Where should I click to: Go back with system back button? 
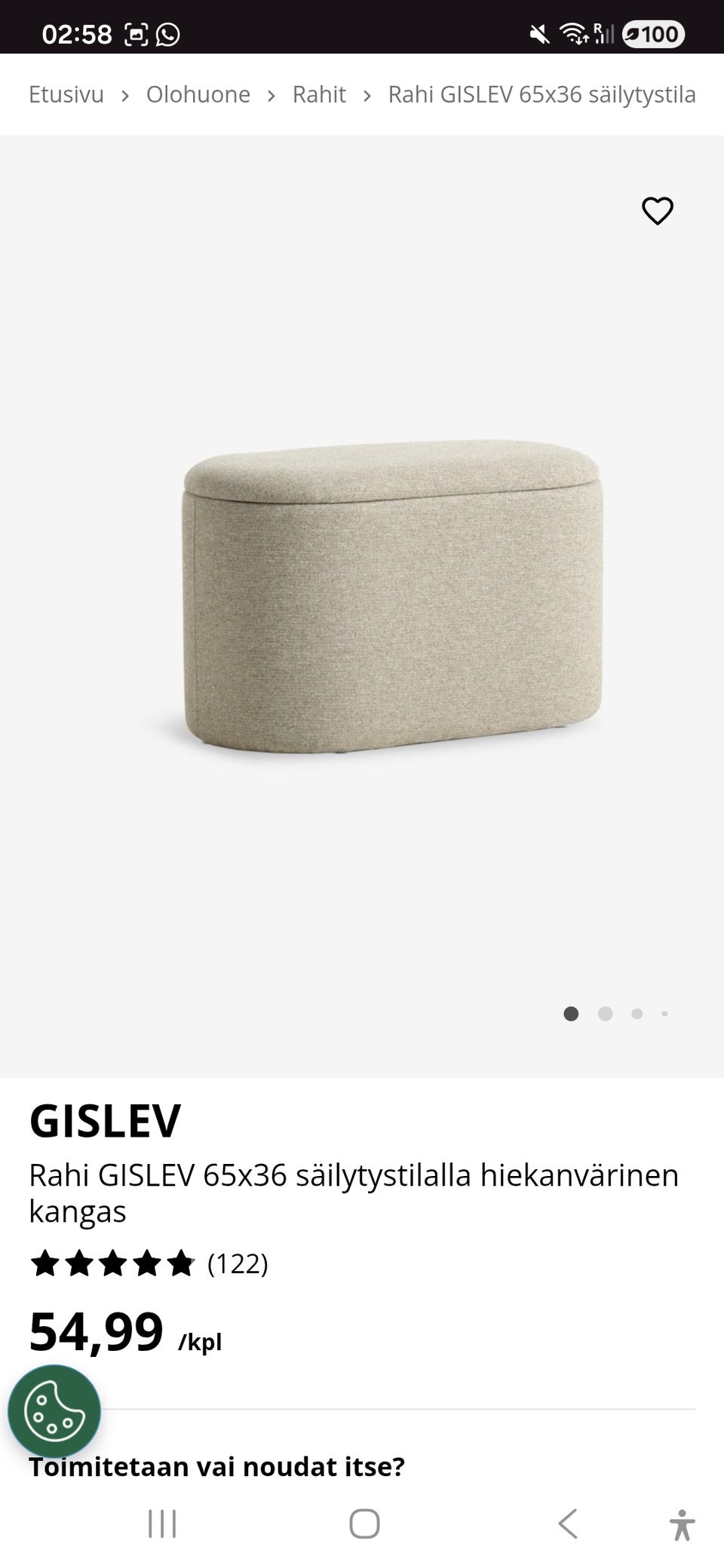568,1524
